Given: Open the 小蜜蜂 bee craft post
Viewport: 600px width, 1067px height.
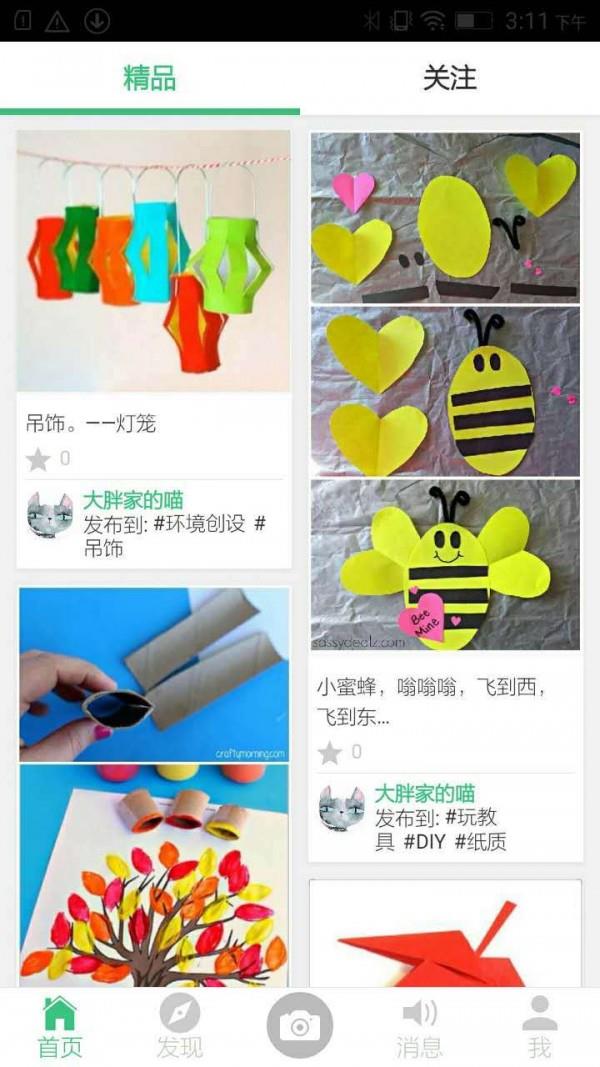Looking at the screenshot, I should [x=445, y=390].
